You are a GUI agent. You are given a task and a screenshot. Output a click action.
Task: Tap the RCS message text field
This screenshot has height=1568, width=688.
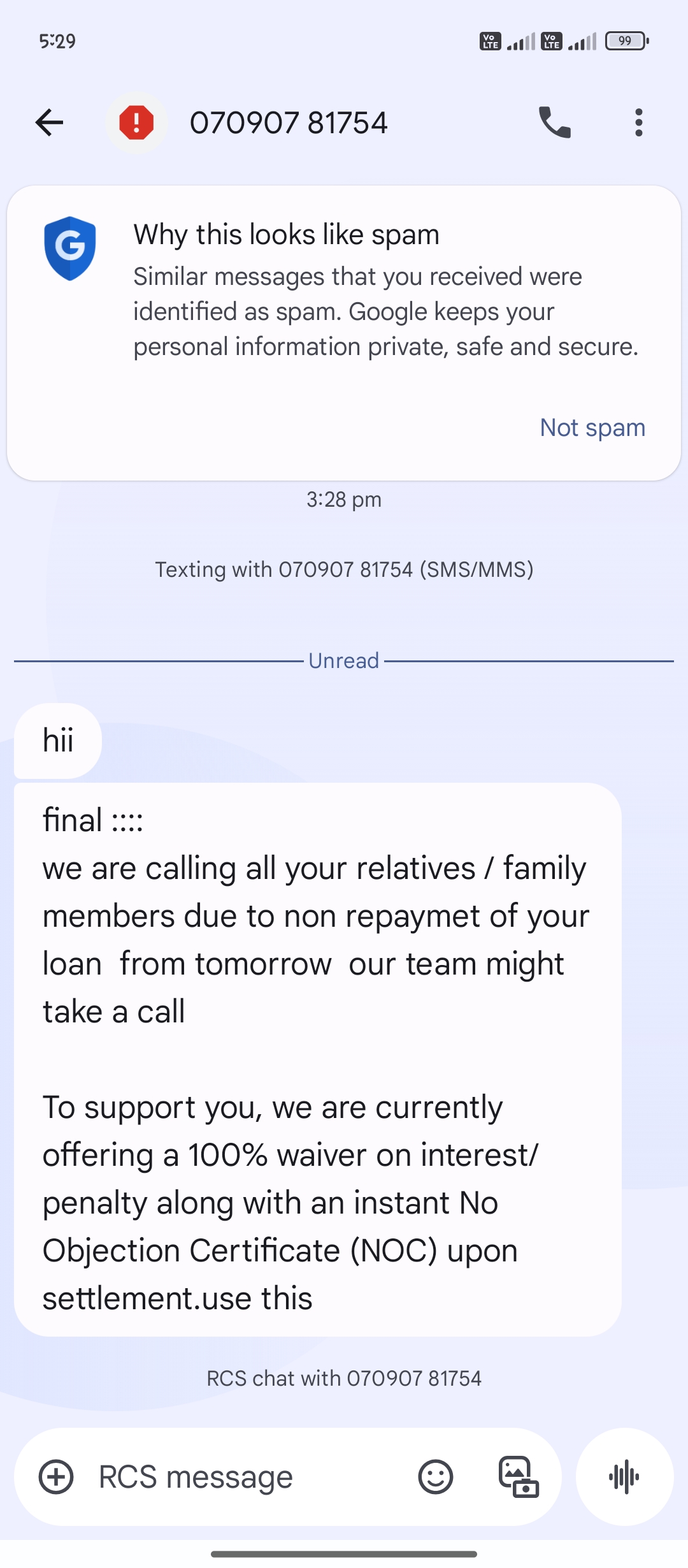coord(248,1477)
